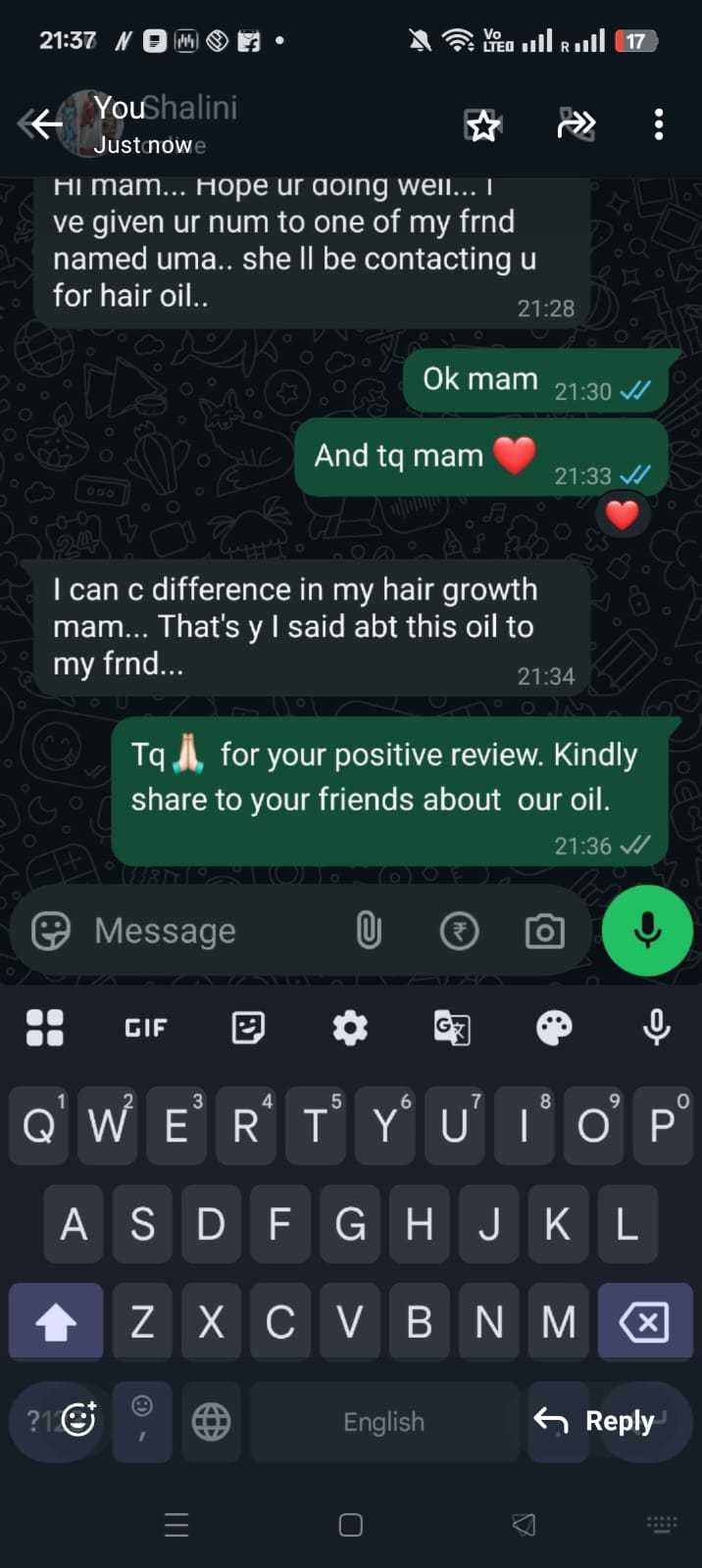
Task: Open the emoji sticker picker in message bar
Action: click(51, 931)
